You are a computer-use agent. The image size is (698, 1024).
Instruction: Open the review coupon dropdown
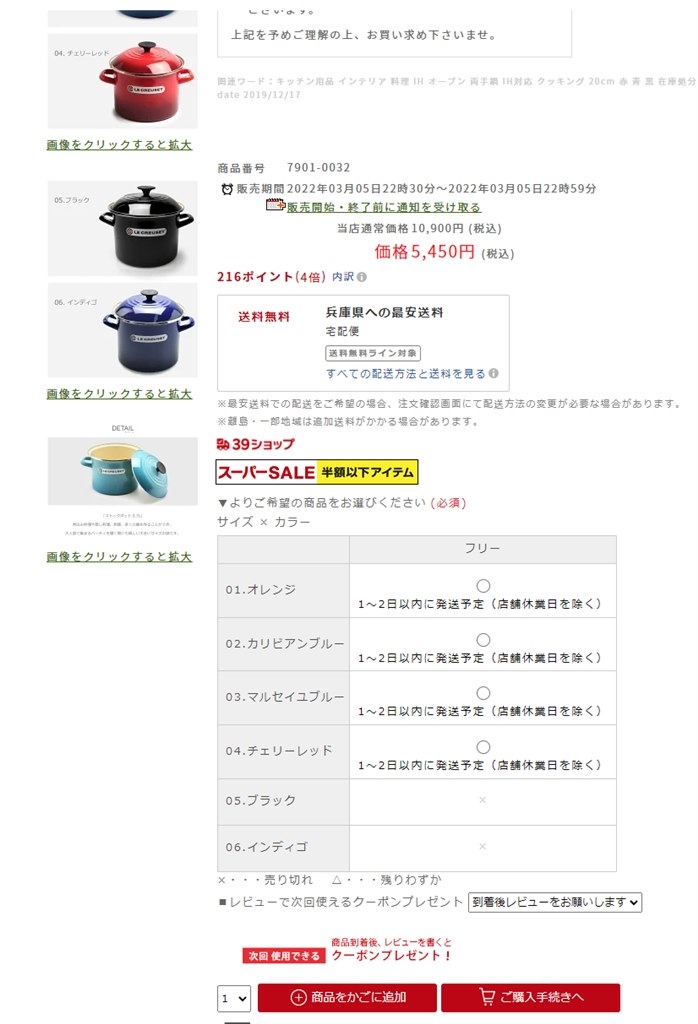pyautogui.click(x=555, y=902)
